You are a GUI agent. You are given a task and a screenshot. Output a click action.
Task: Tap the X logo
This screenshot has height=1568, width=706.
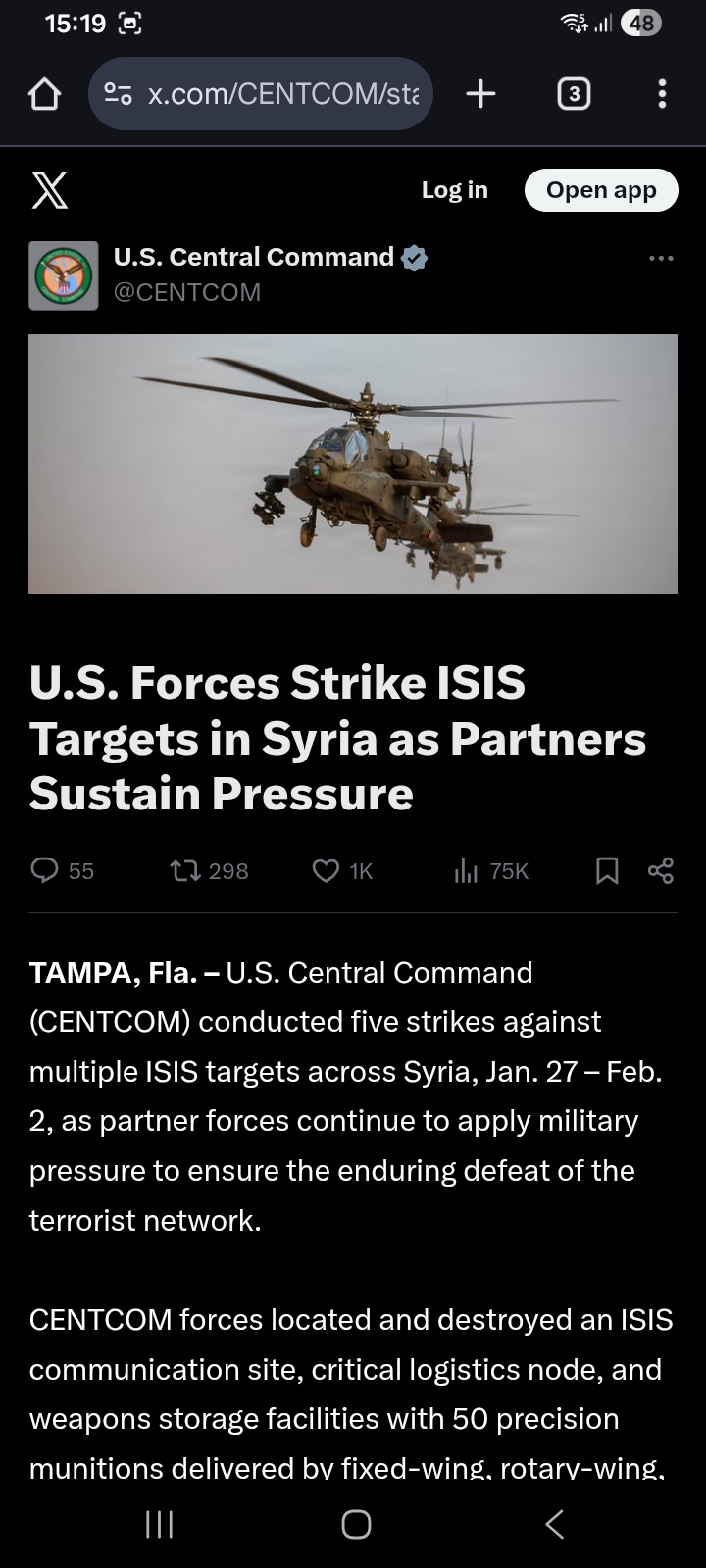[x=49, y=190]
